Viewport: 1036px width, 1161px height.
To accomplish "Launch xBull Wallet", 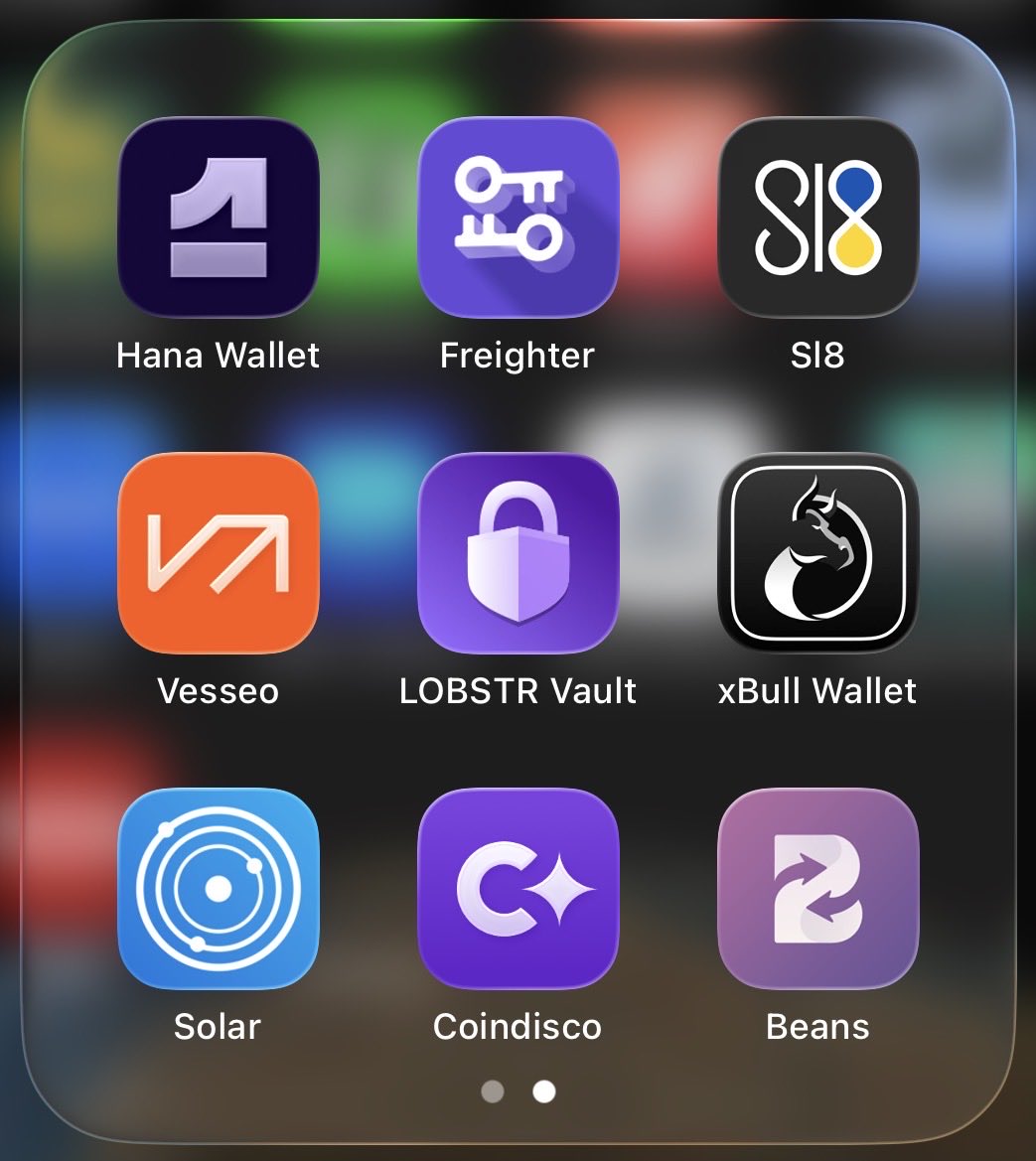I will [x=817, y=552].
